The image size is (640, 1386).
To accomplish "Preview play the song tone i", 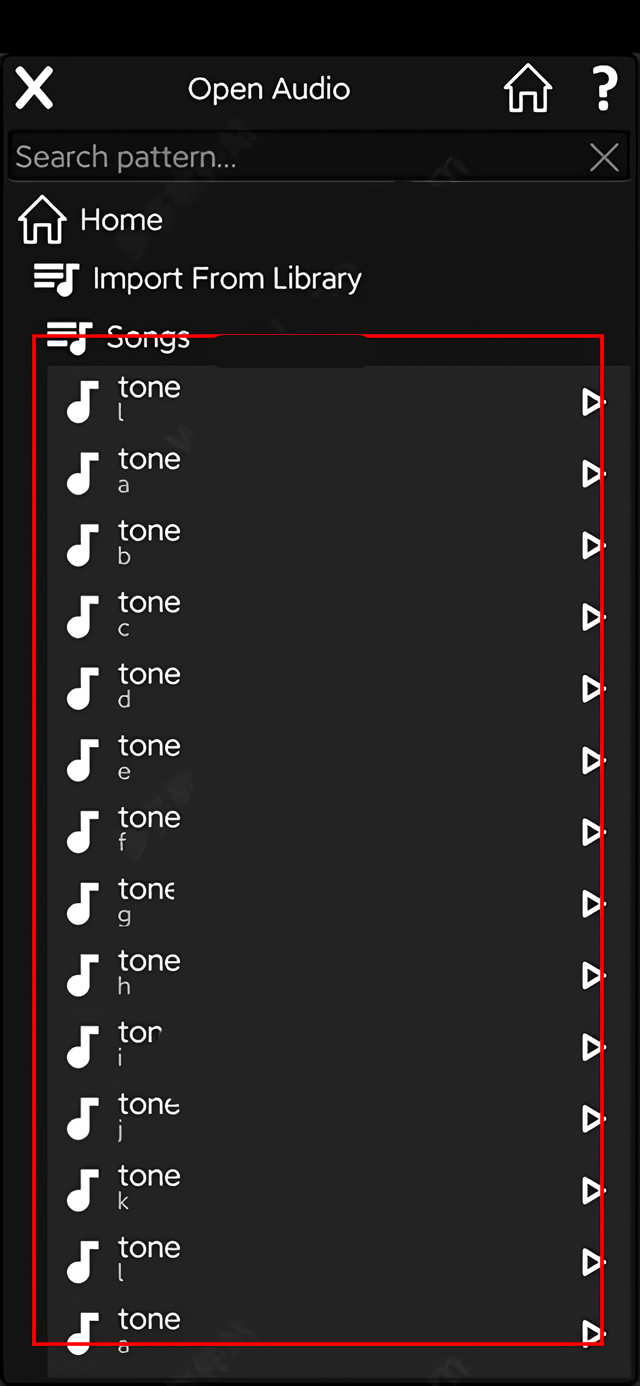I will (x=593, y=1046).
